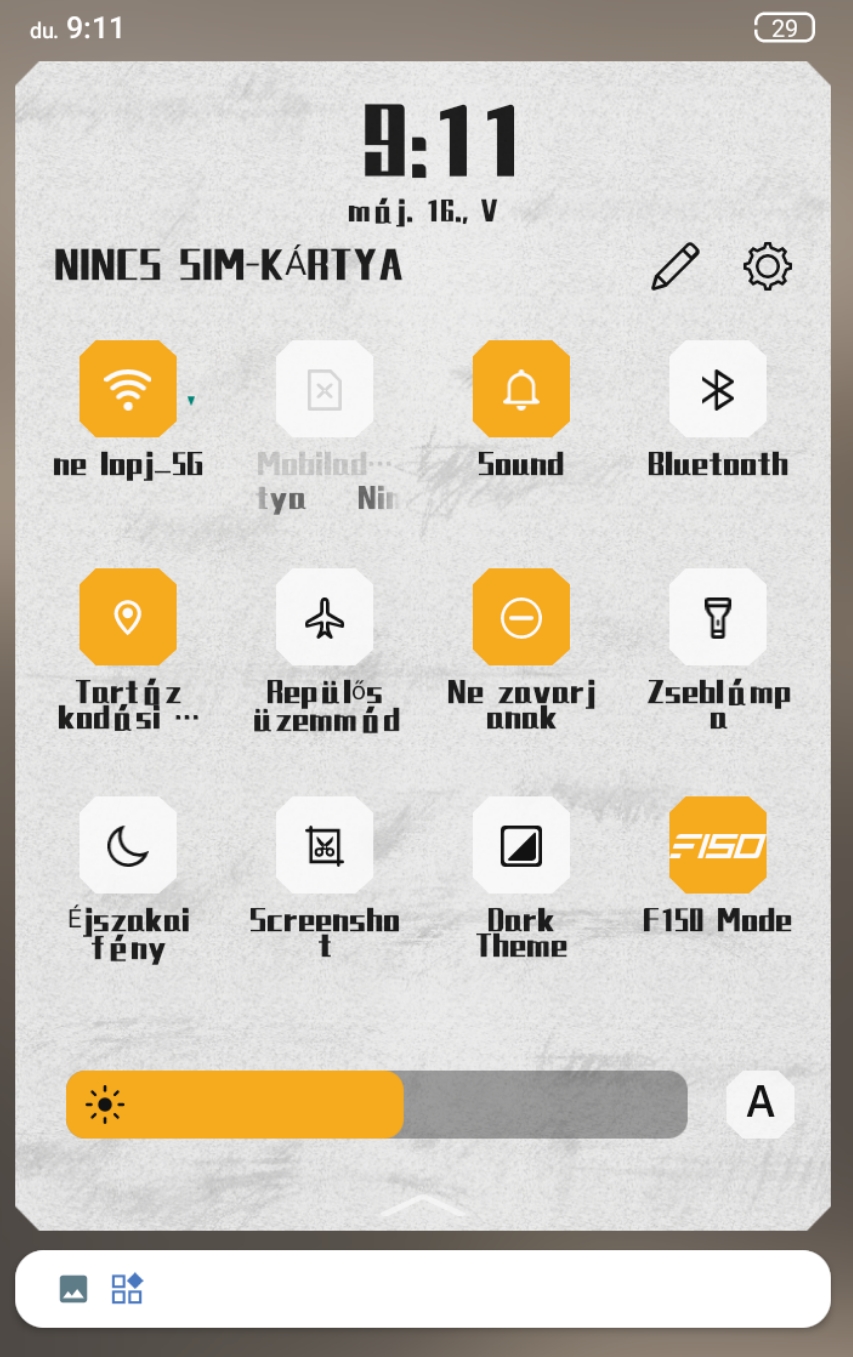The width and height of the screenshot is (853, 1357).
Task: Enable Éjszakai fény night light
Action: [x=128, y=845]
